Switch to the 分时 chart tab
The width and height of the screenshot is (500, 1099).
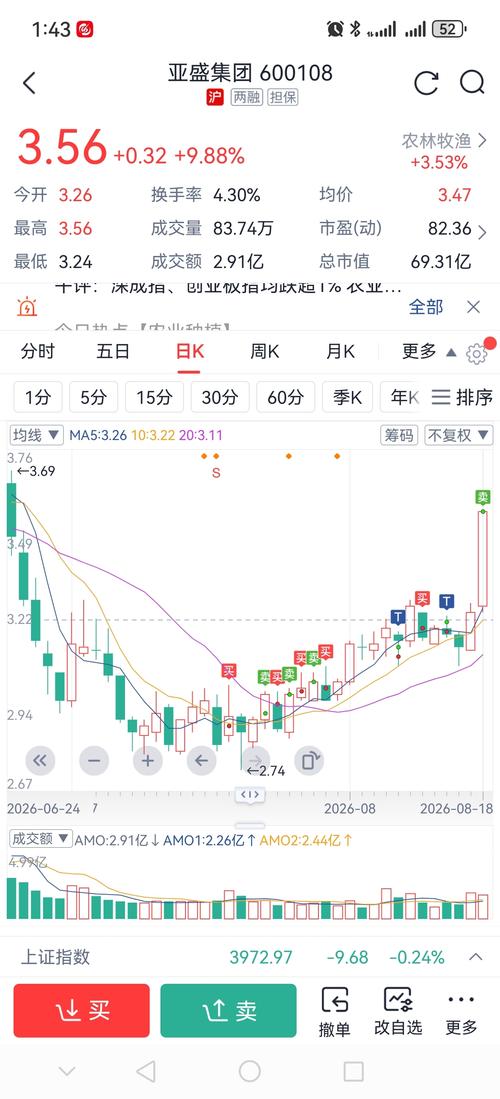(x=38, y=351)
